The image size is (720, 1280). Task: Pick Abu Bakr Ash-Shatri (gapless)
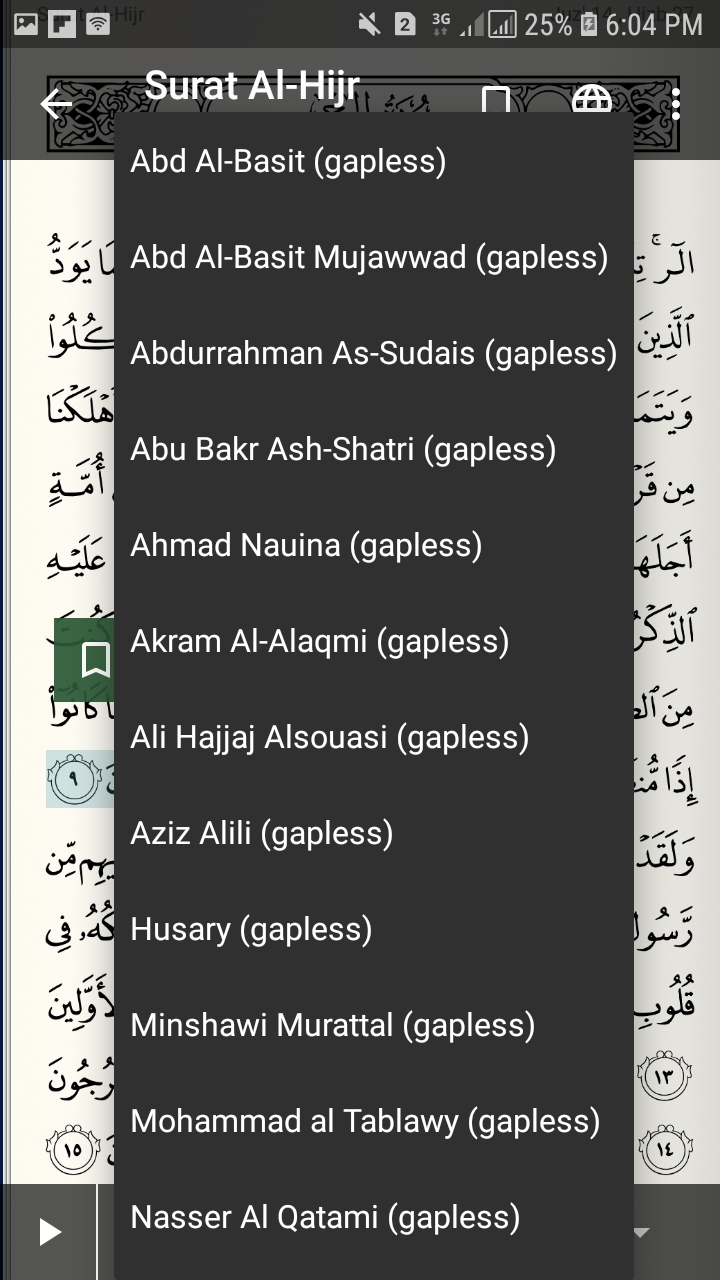pyautogui.click(x=342, y=448)
